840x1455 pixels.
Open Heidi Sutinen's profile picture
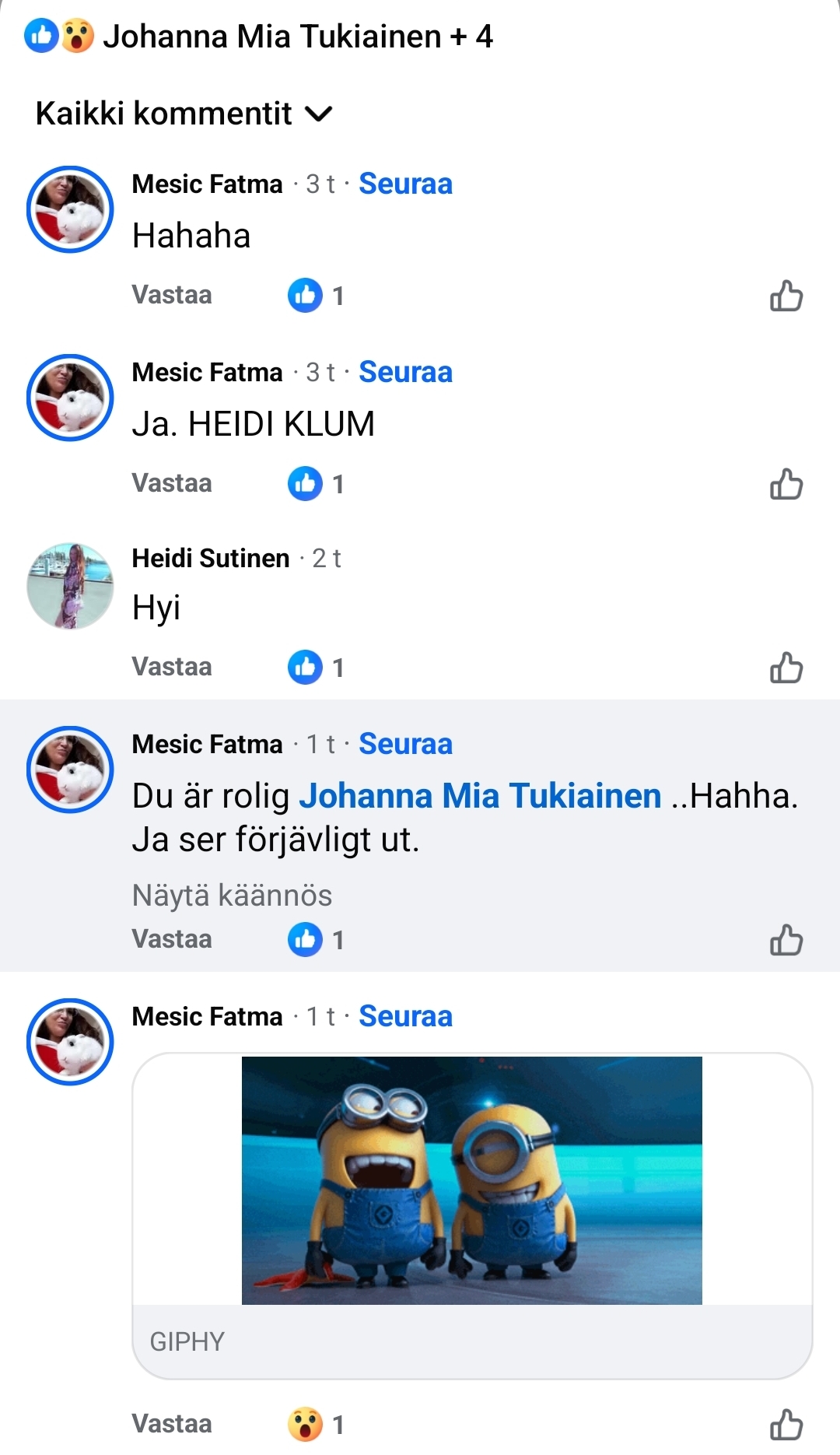point(70,586)
